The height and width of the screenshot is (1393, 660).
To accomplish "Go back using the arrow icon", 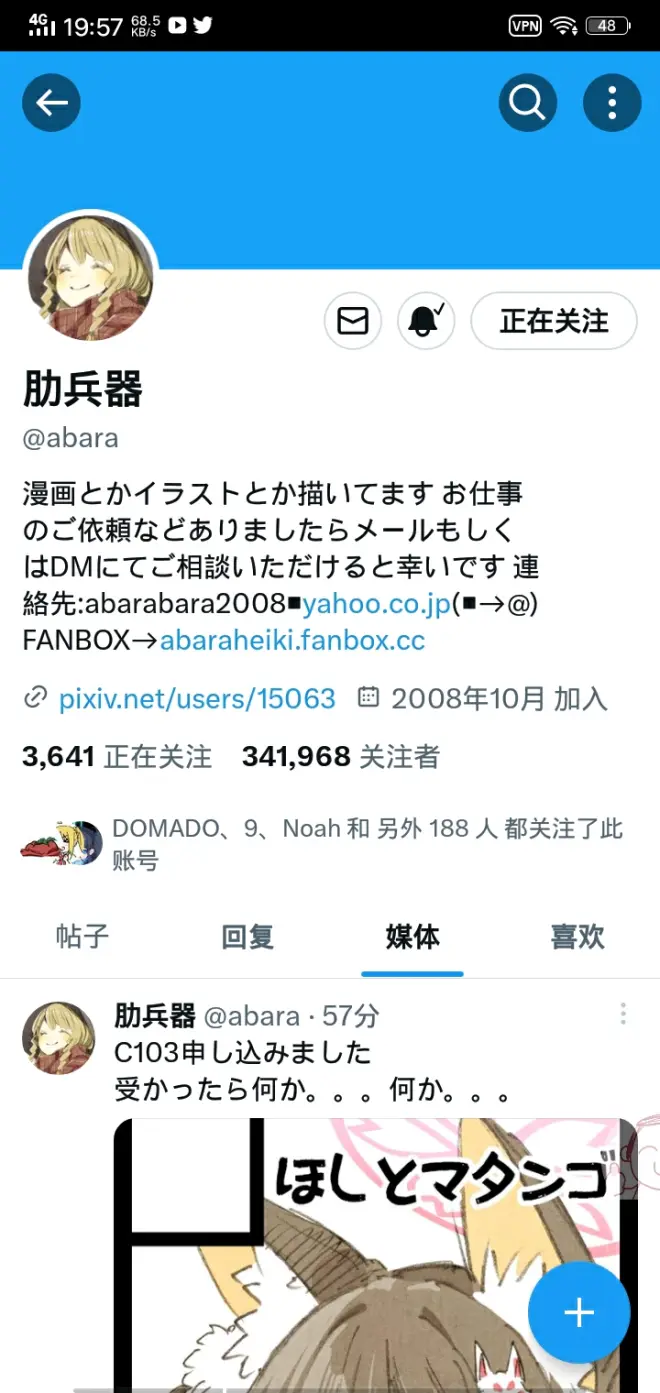I will 51,102.
